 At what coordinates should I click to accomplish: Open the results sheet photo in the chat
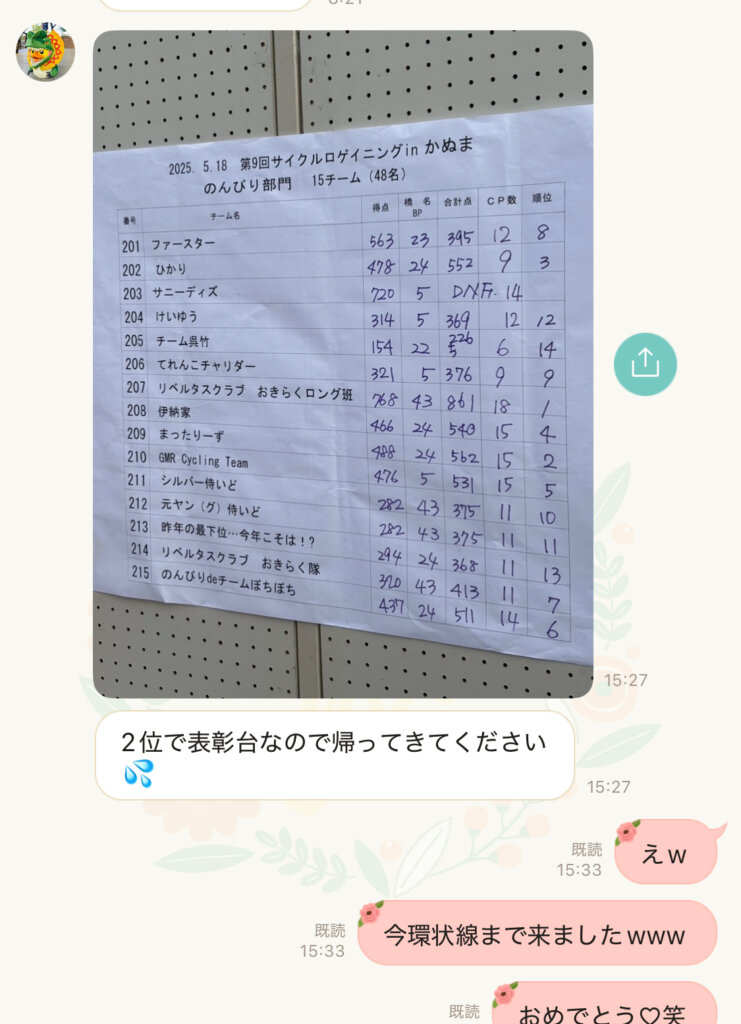pos(343,364)
